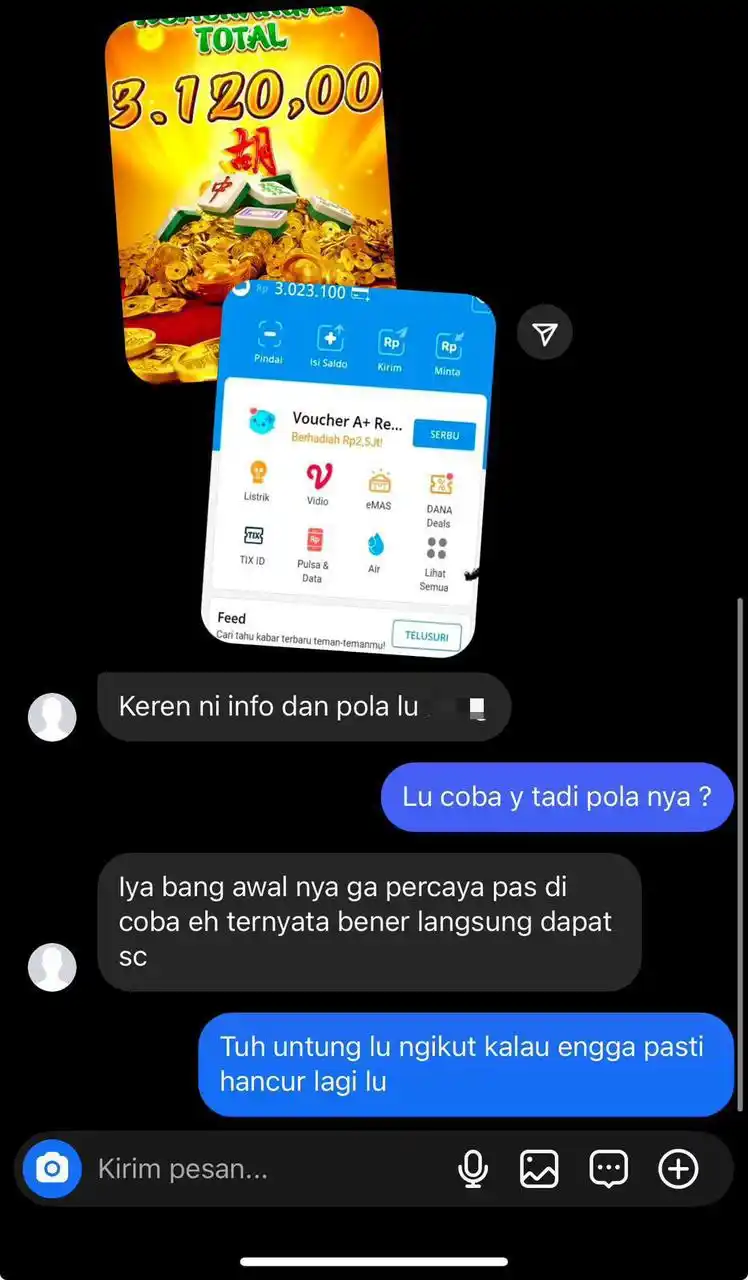The image size is (748, 1280).
Task: Record a voice message with the microphone
Action: 473,1168
